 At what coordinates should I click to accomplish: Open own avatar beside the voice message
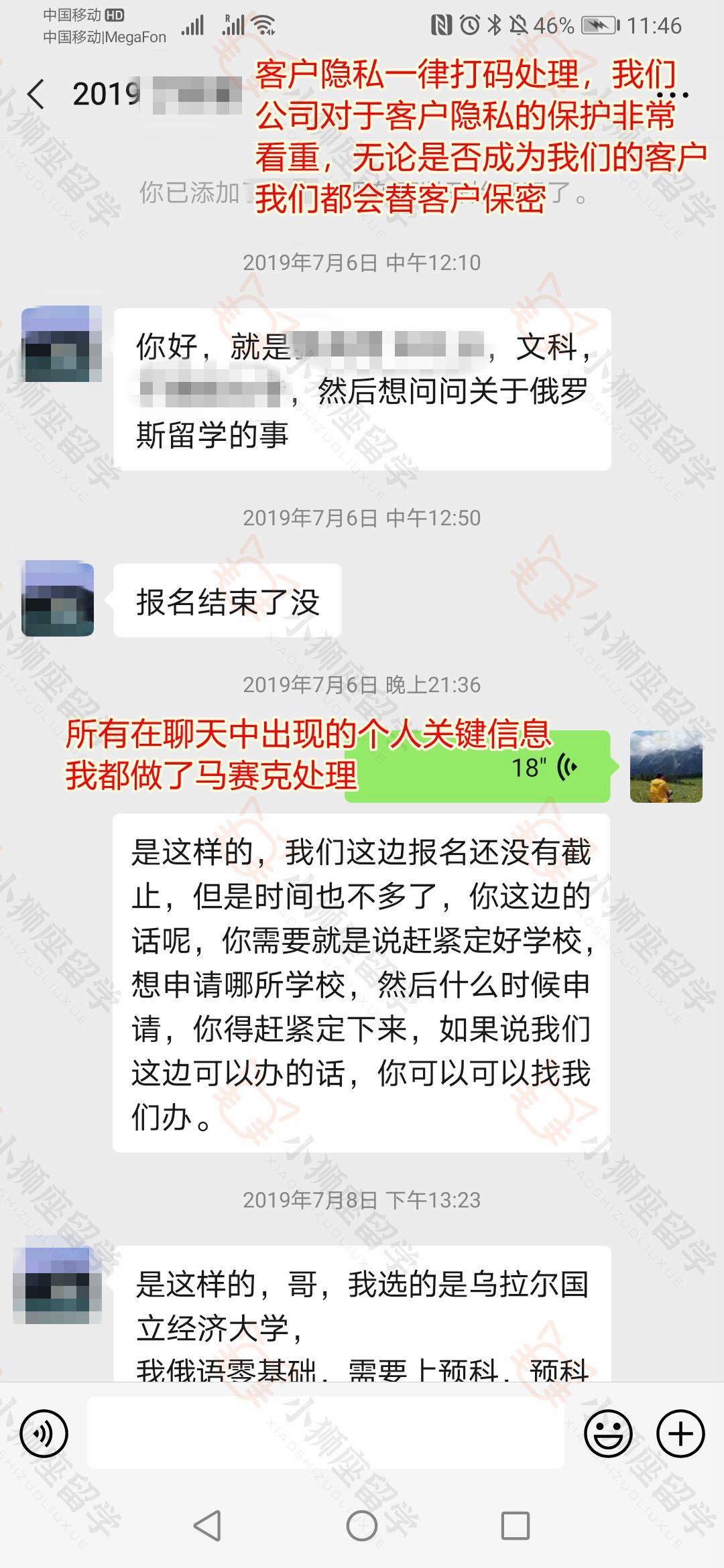click(x=666, y=767)
